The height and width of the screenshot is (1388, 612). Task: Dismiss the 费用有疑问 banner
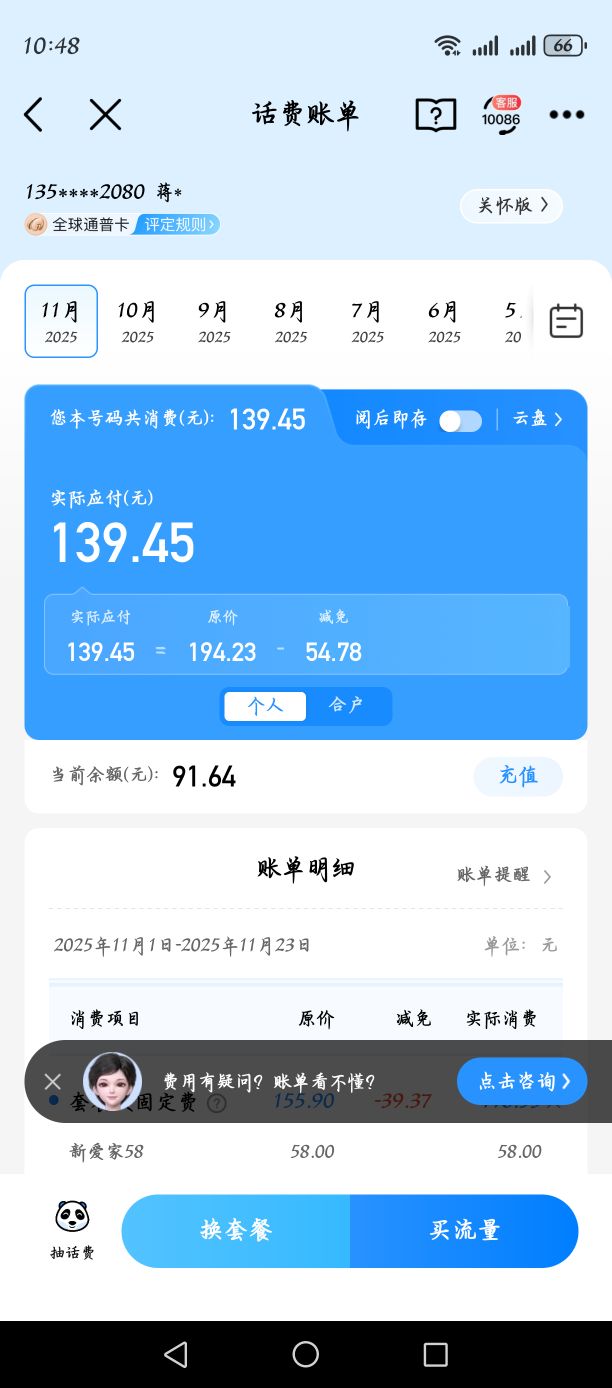click(x=53, y=1081)
